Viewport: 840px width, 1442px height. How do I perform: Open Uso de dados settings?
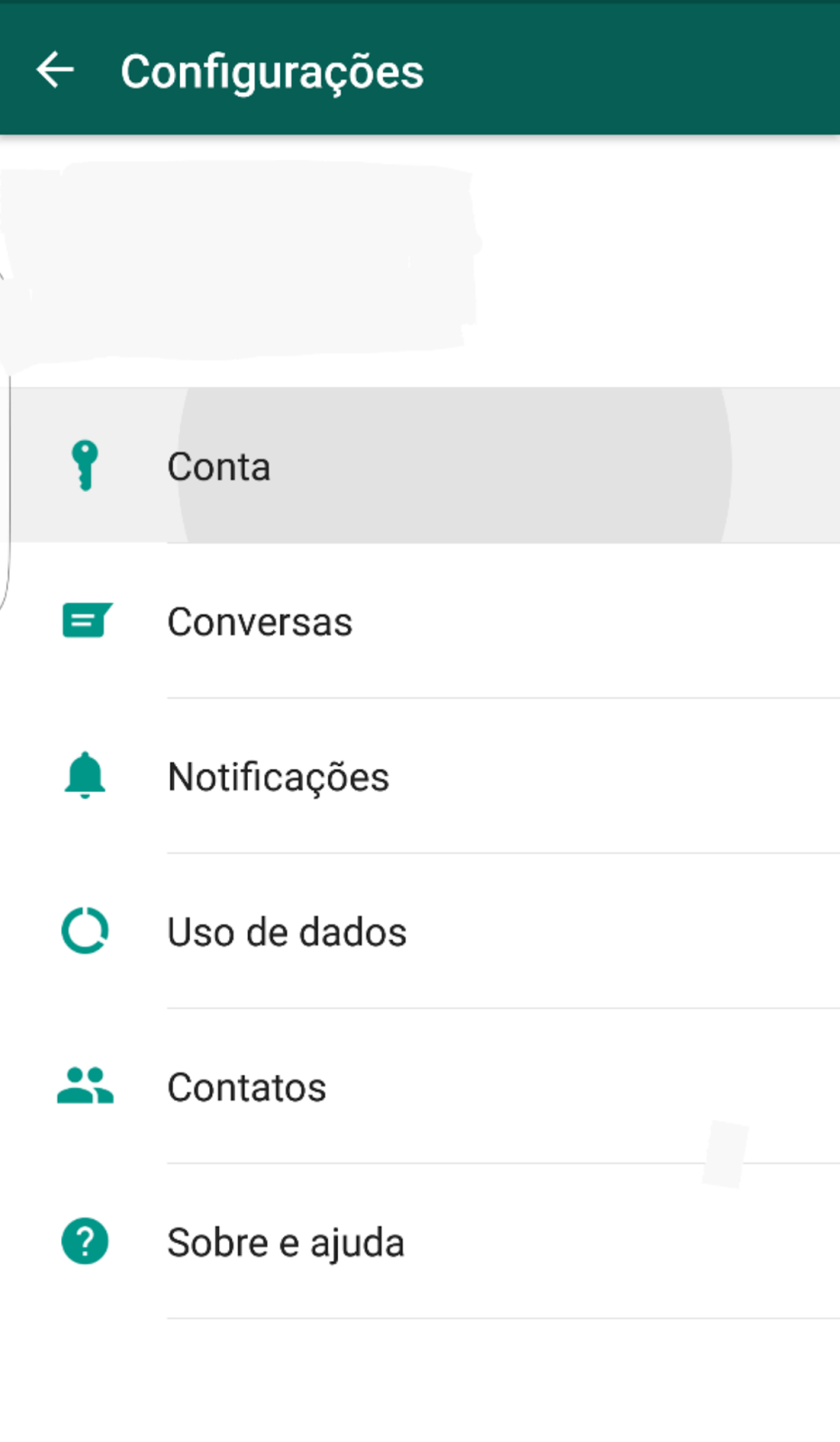click(x=287, y=932)
